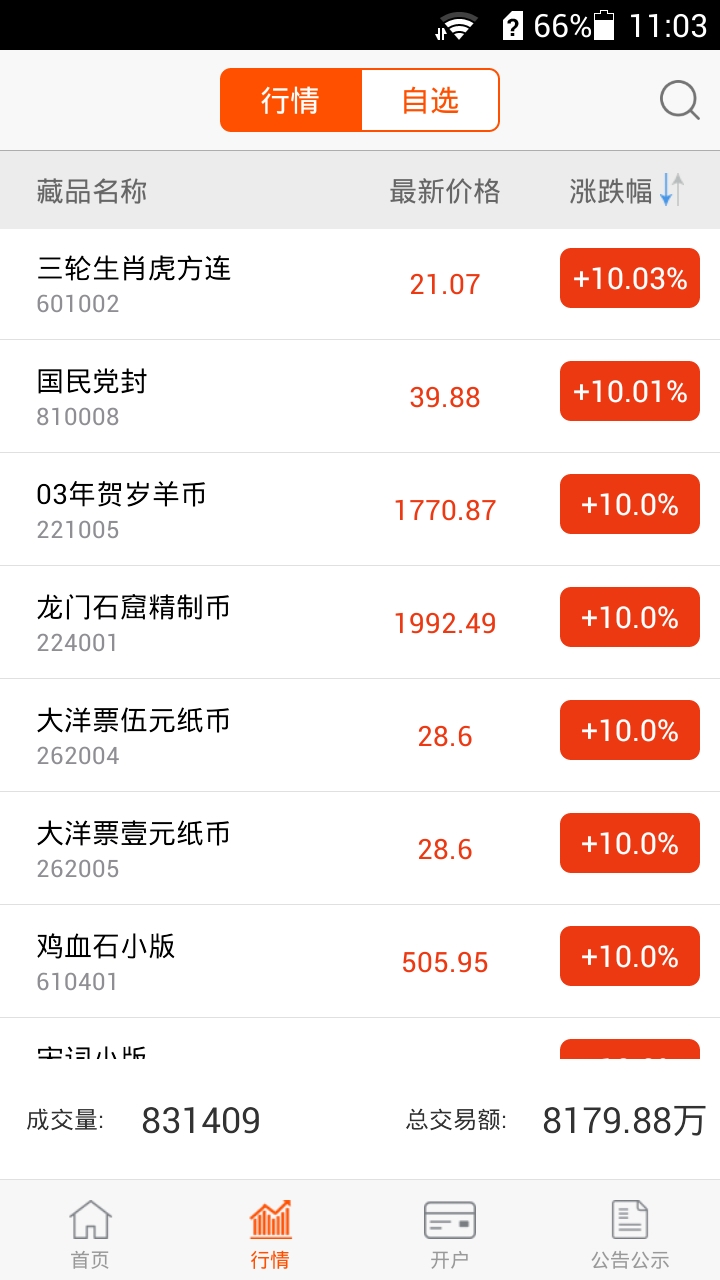The image size is (720, 1280).
Task: Click the +10.01% button beside 国民党封
Action: tap(629, 391)
